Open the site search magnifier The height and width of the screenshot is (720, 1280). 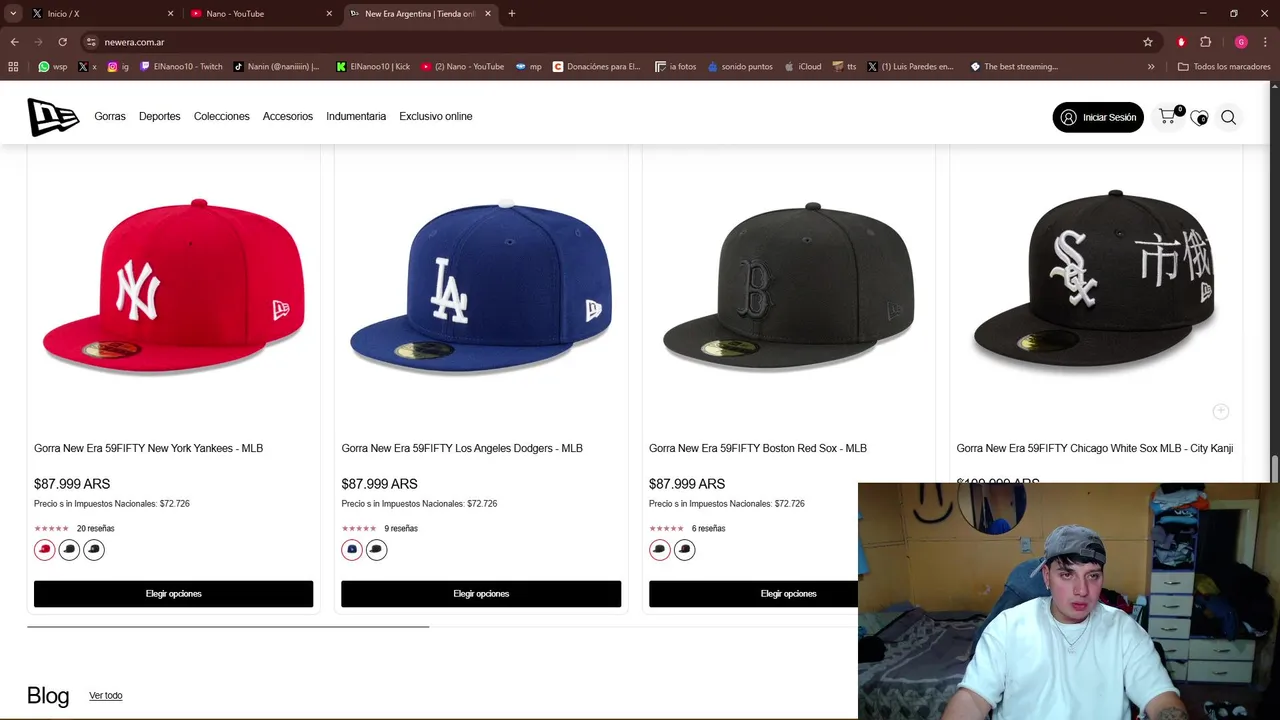[1228, 117]
